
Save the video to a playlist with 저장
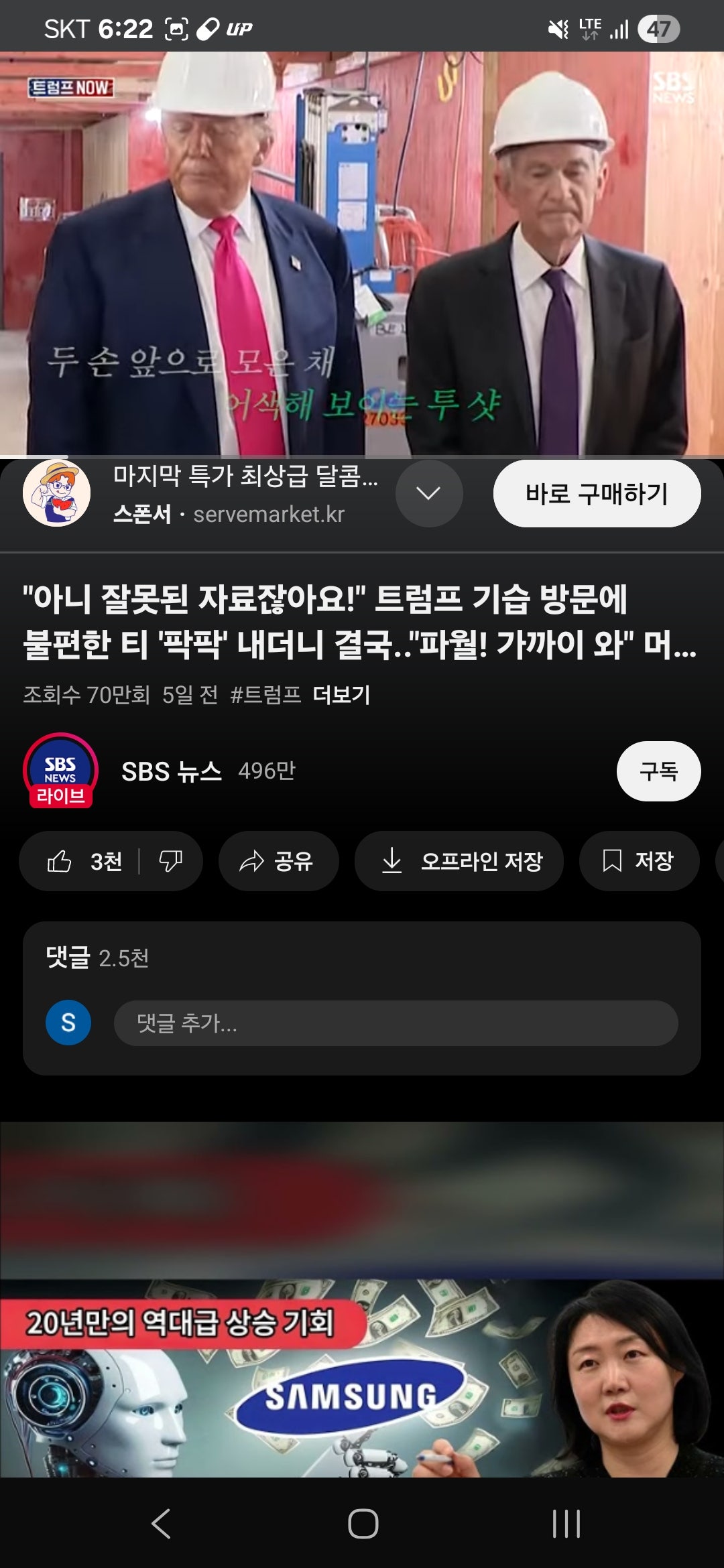(639, 861)
